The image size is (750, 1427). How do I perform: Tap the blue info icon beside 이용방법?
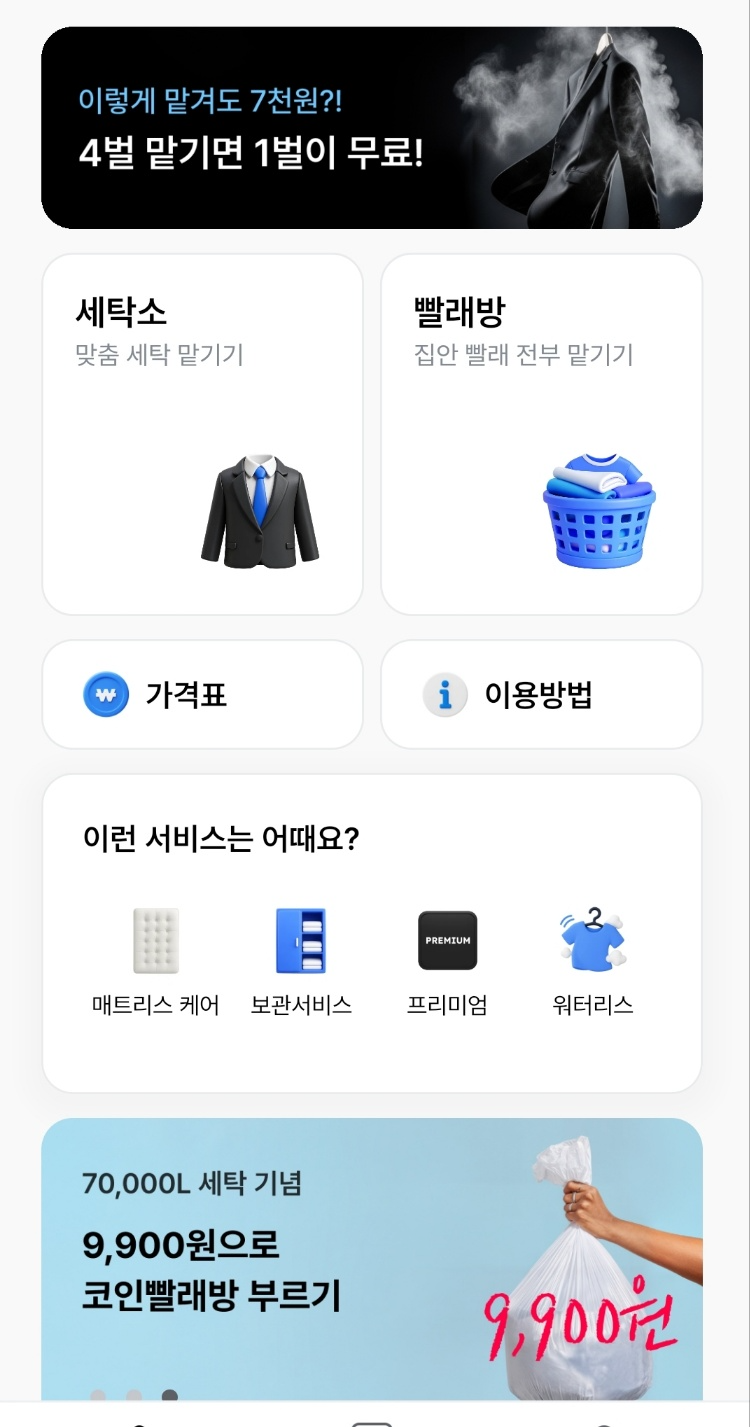click(x=445, y=694)
